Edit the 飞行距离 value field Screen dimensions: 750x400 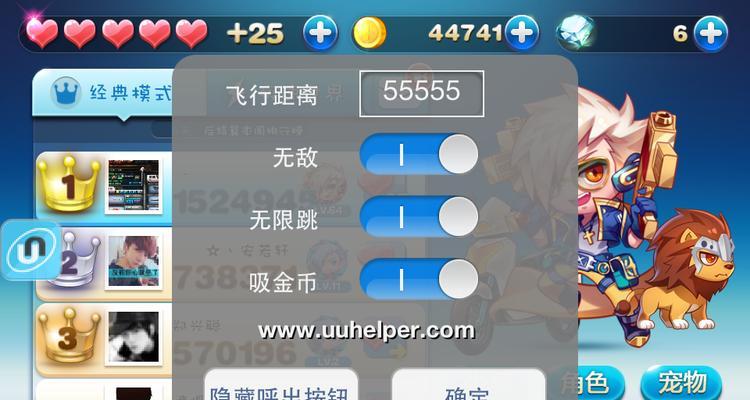point(421,93)
